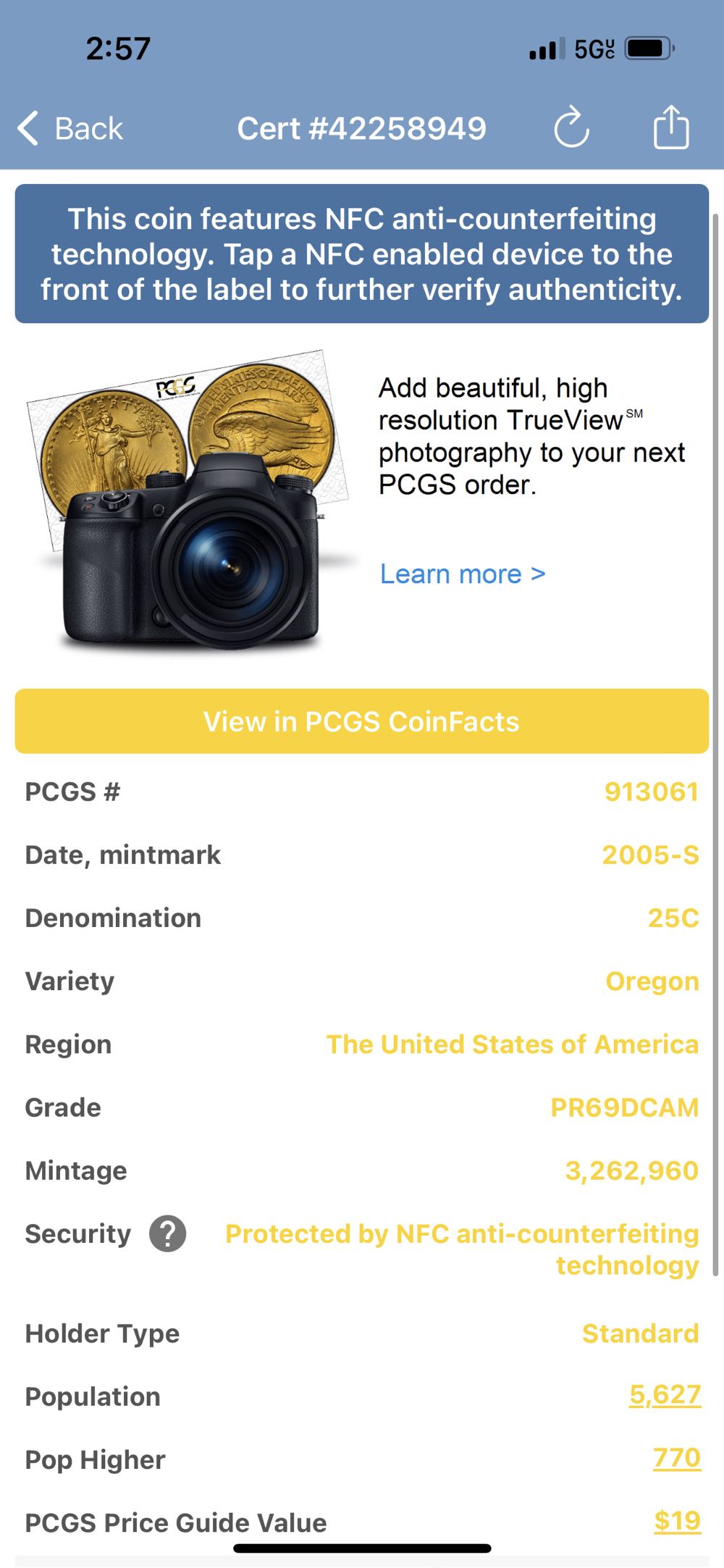724x1568 pixels.
Task: Open the Pop Higher 770 link
Action: [676, 1457]
